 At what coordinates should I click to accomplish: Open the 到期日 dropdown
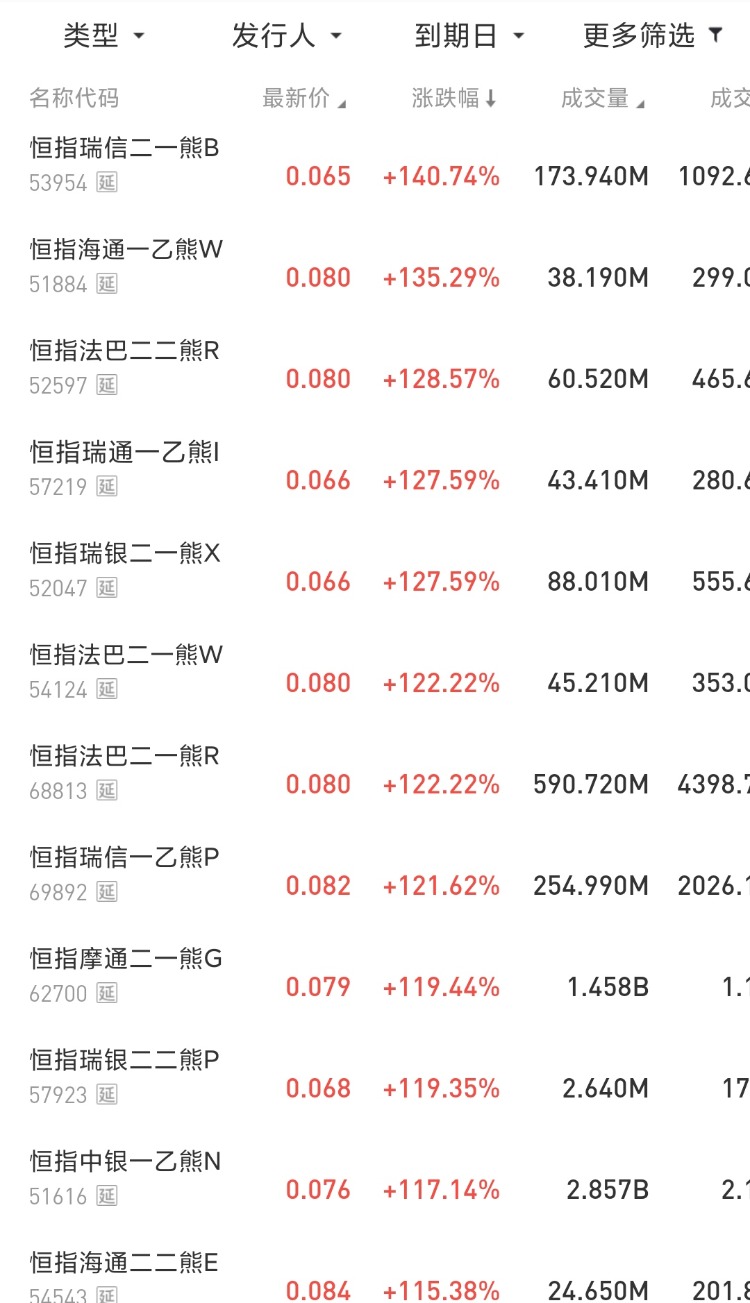469,36
